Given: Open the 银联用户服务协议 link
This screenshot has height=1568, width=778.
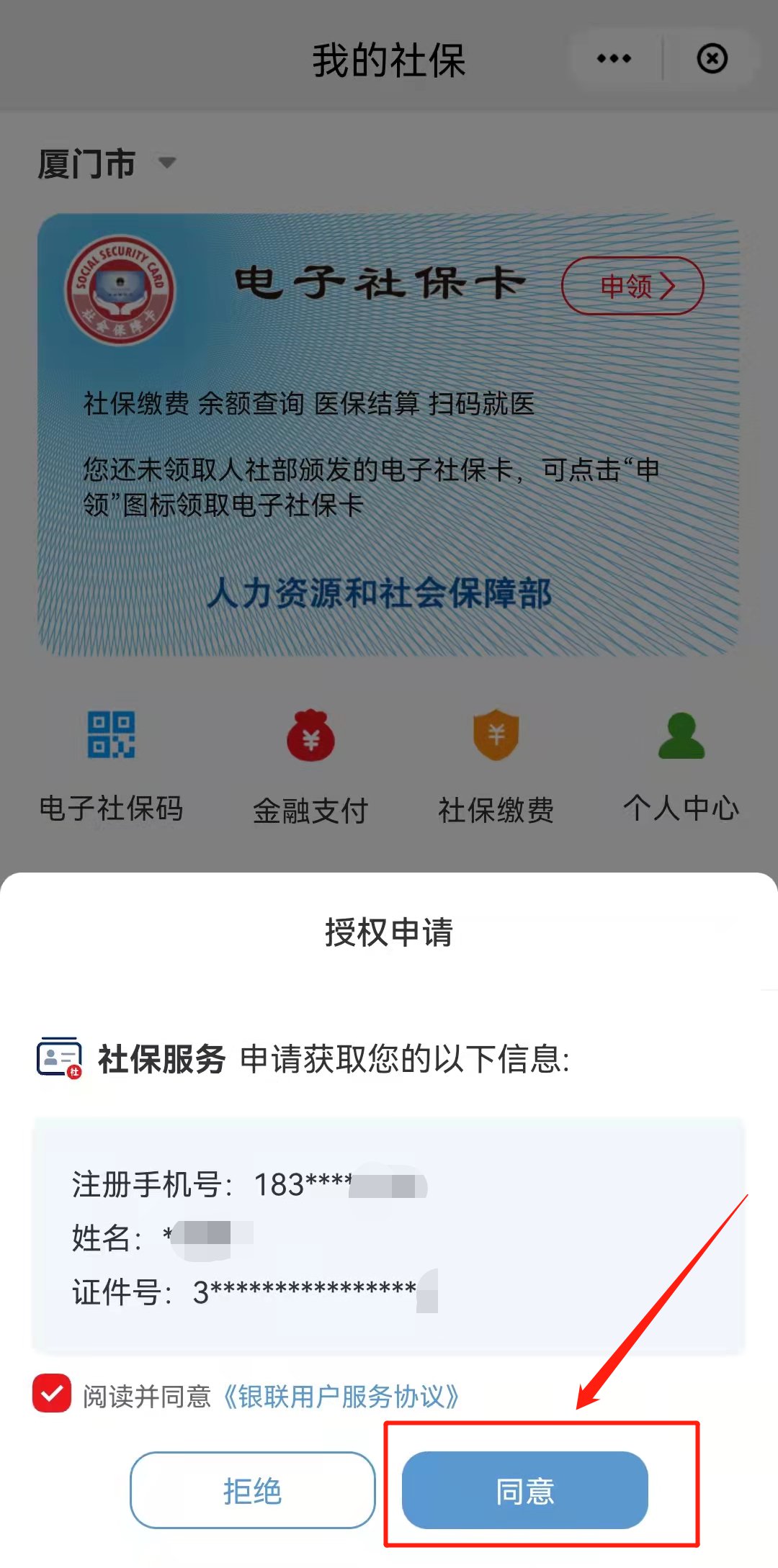Looking at the screenshot, I should coord(341,1396).
